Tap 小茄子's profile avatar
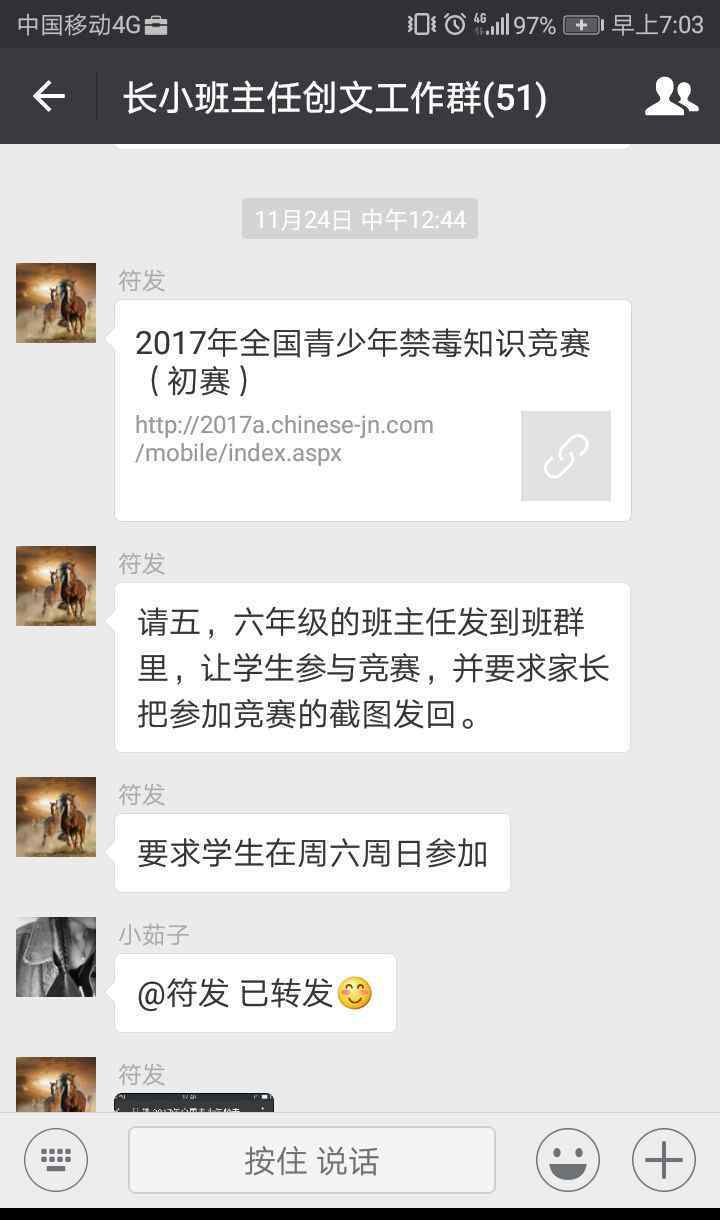 point(56,957)
